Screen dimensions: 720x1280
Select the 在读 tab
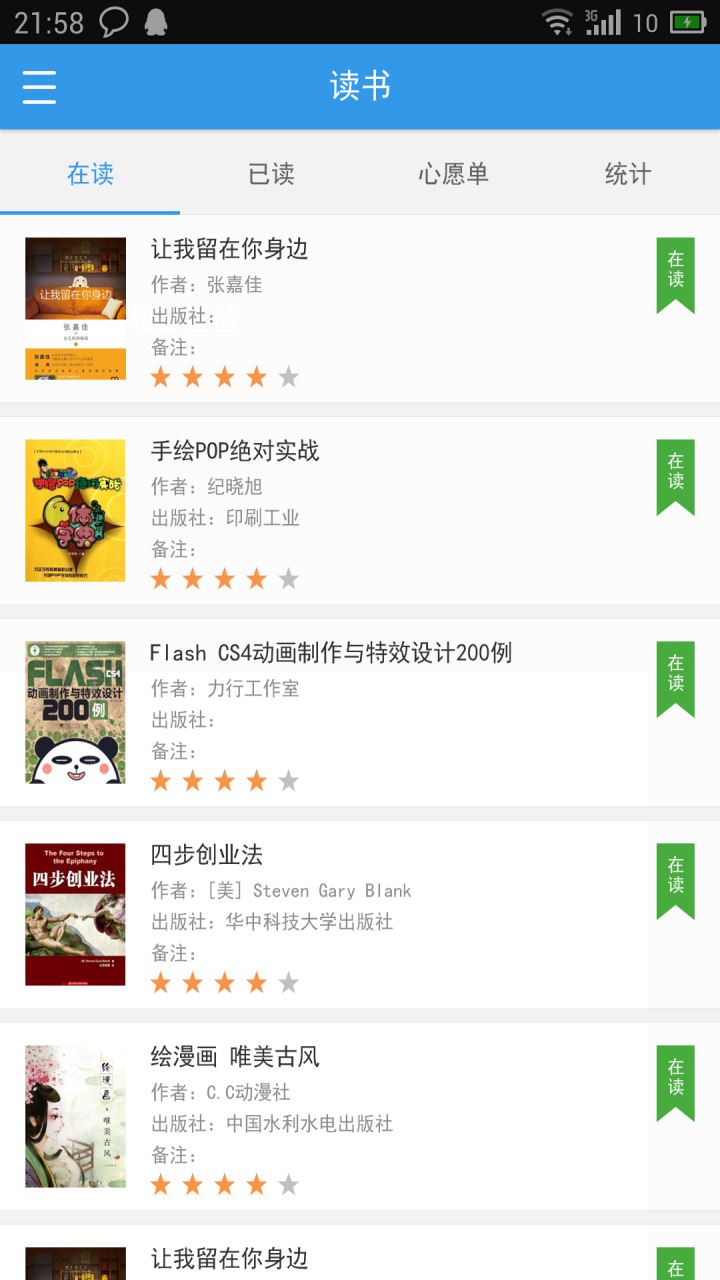pos(90,173)
